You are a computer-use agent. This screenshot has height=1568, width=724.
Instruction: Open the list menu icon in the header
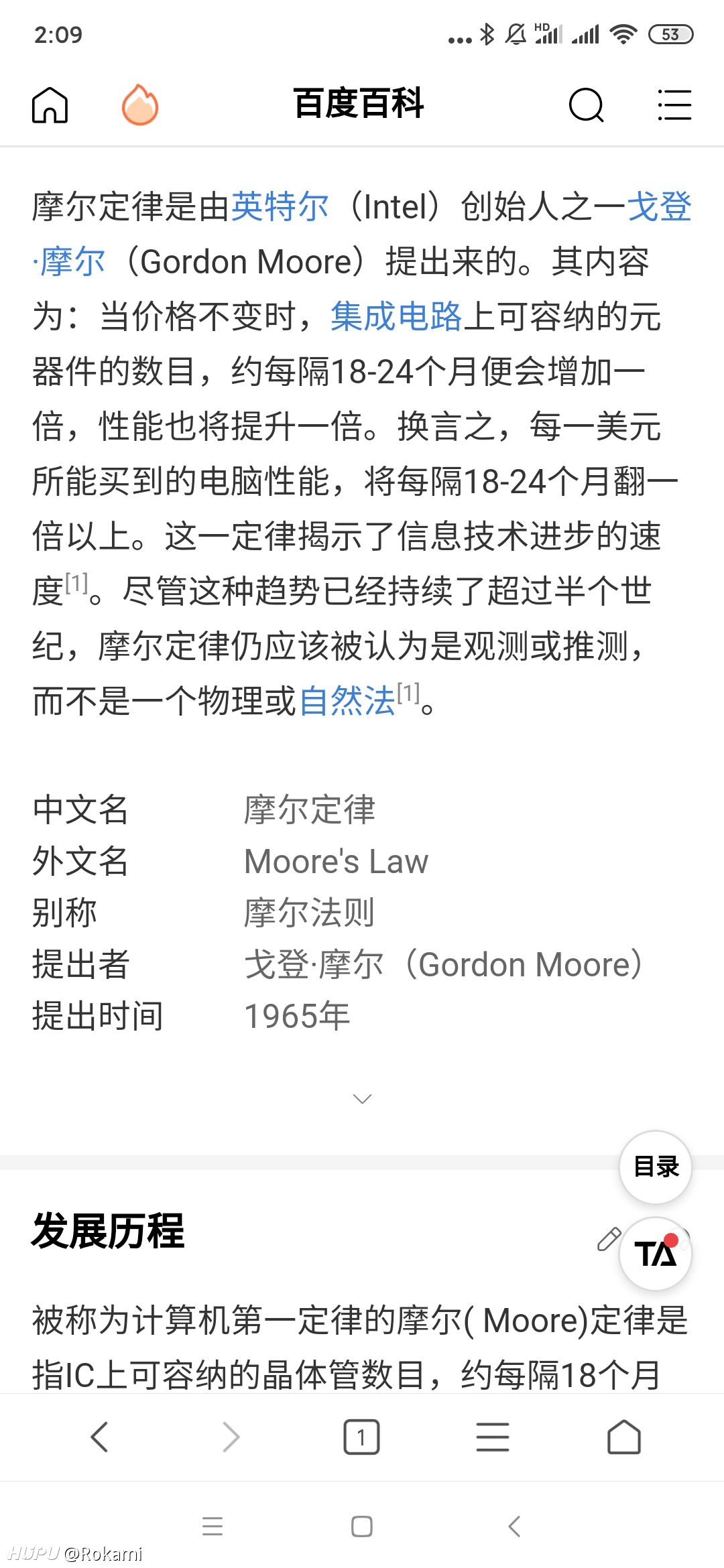click(x=674, y=105)
